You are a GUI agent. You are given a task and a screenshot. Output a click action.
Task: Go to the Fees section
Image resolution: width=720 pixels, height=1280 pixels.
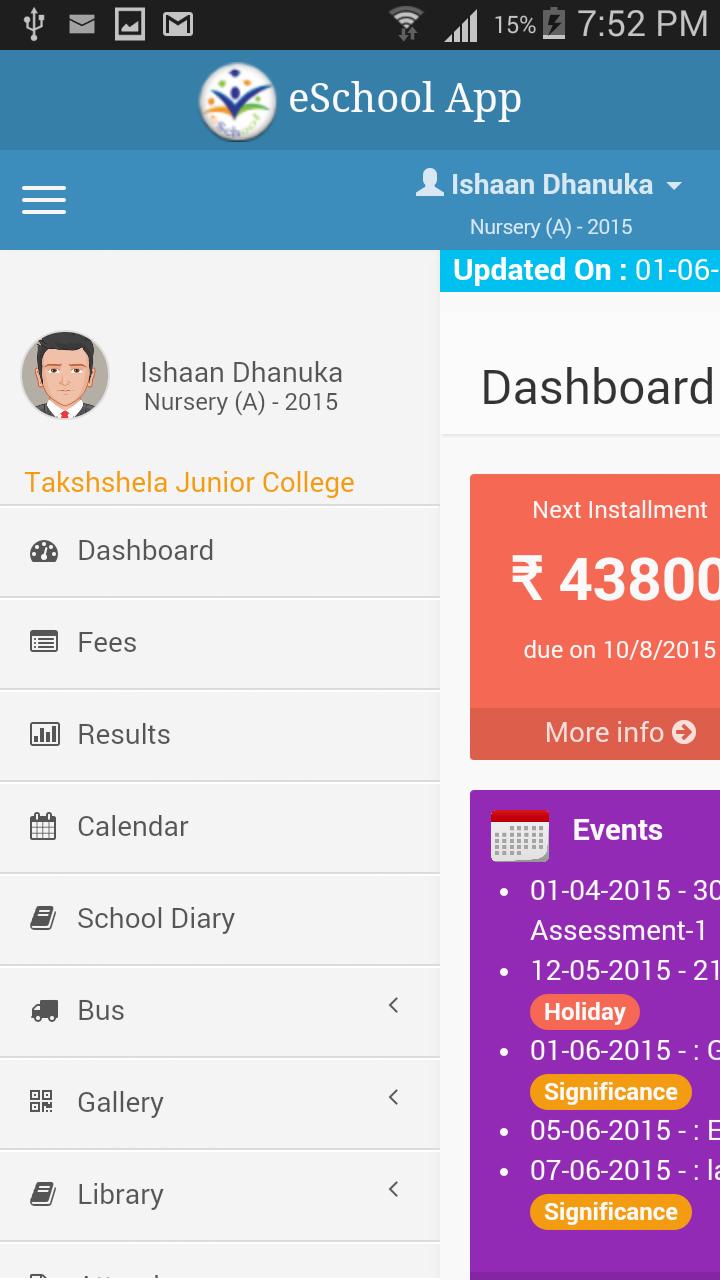[107, 643]
